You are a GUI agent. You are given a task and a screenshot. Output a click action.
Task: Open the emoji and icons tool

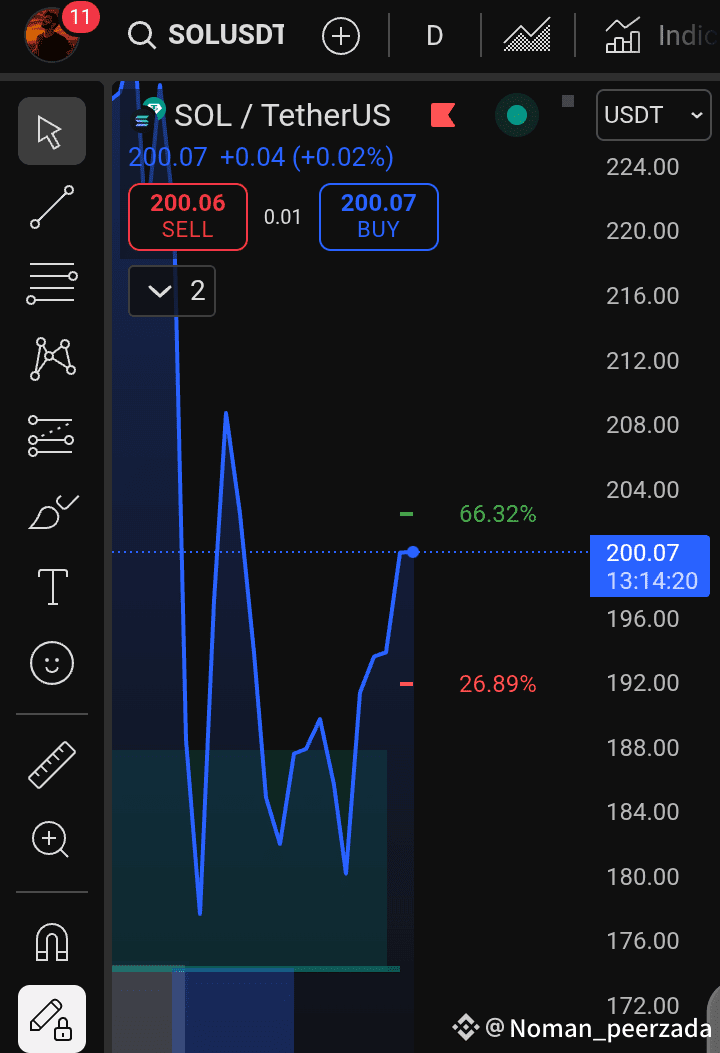[52, 662]
